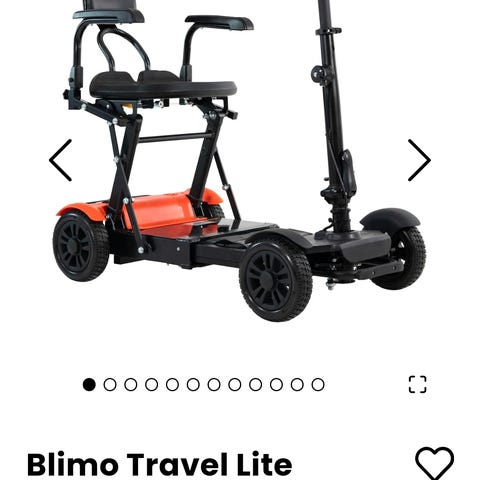Viewport: 480px width, 480px height.
Task: Add Blimo Travel Lite to wishlist
Action: 434,463
